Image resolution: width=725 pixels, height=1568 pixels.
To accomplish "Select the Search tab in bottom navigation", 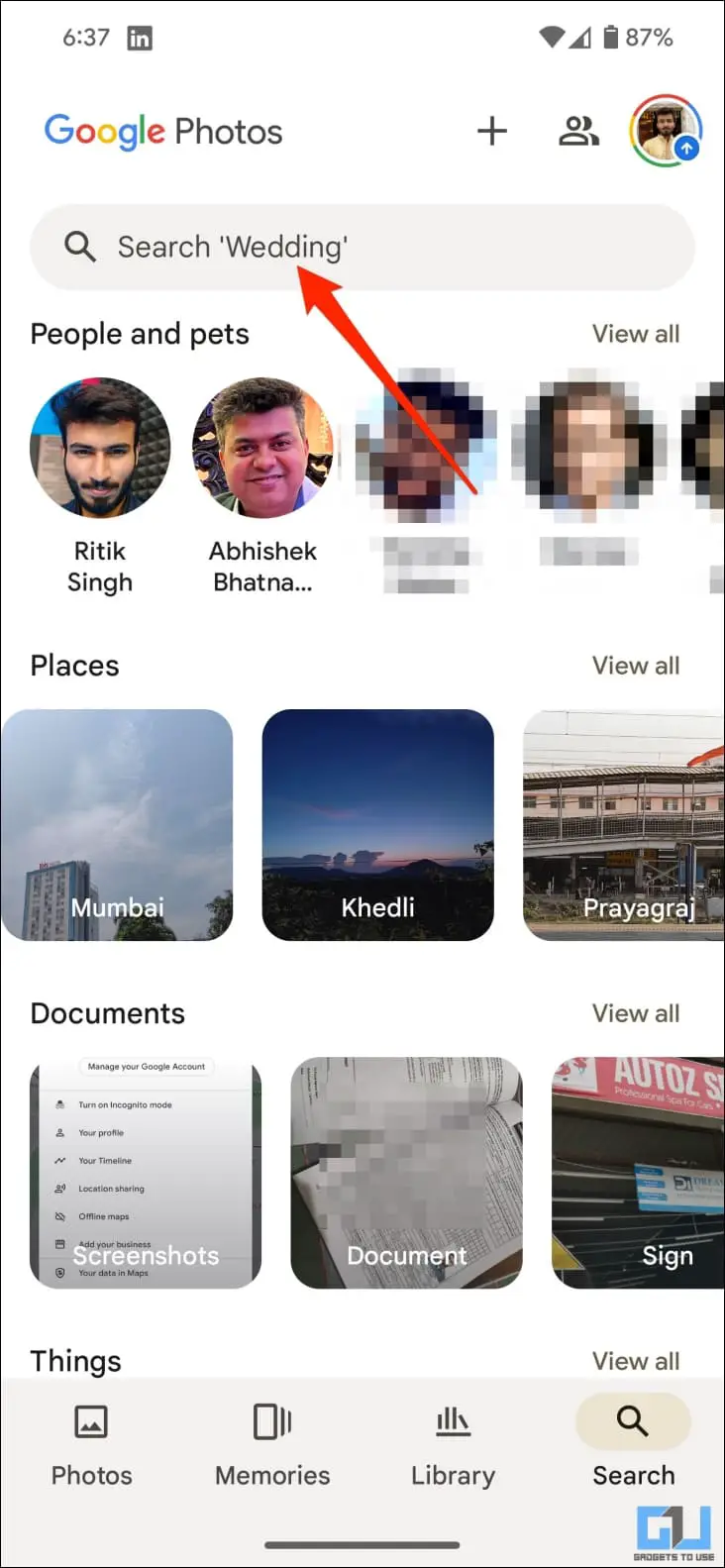I will [633, 1444].
